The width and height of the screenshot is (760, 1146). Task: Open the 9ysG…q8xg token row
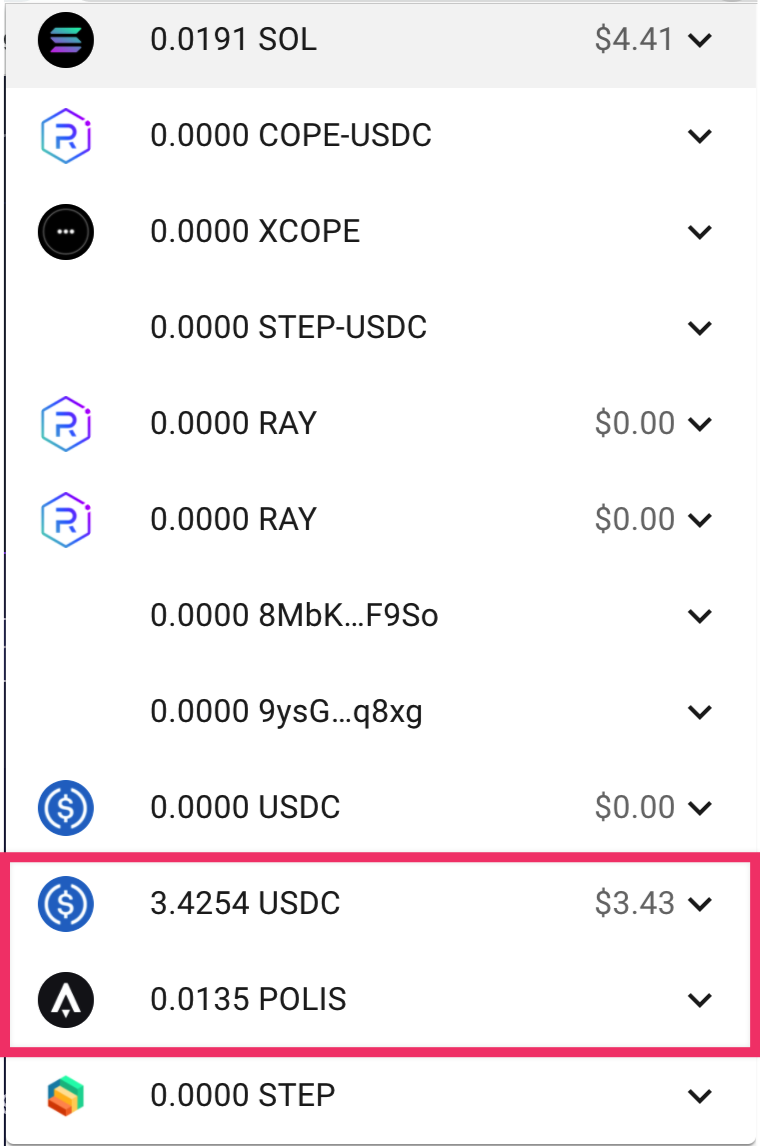(700, 712)
